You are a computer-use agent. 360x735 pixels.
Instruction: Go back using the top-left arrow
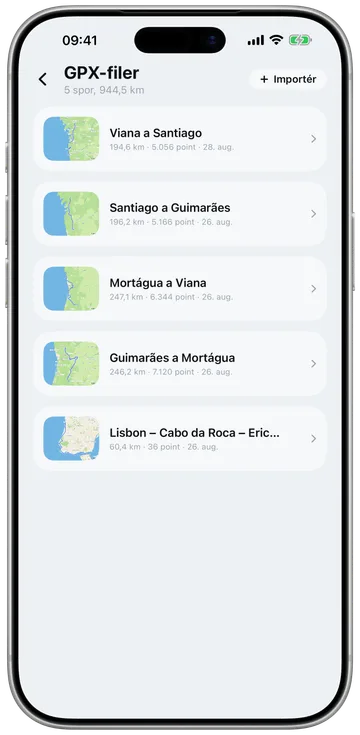click(x=43, y=79)
